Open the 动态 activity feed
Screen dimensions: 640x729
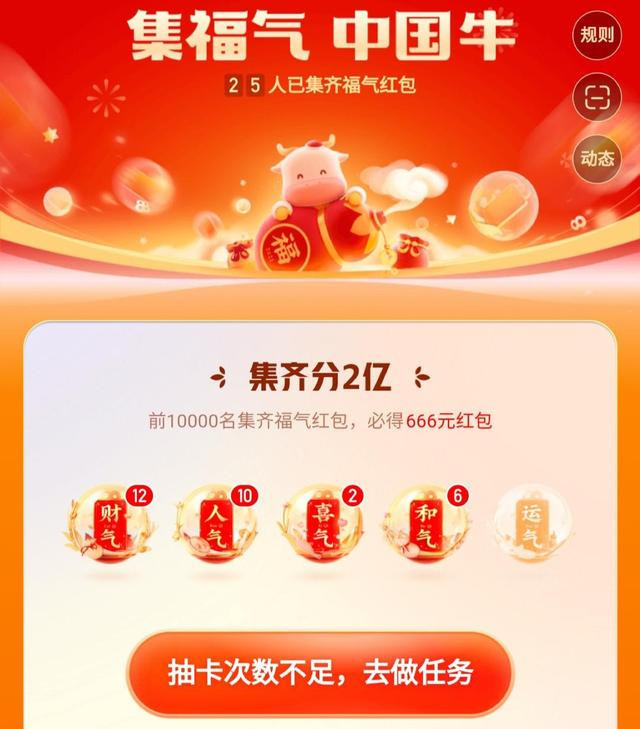pos(597,157)
